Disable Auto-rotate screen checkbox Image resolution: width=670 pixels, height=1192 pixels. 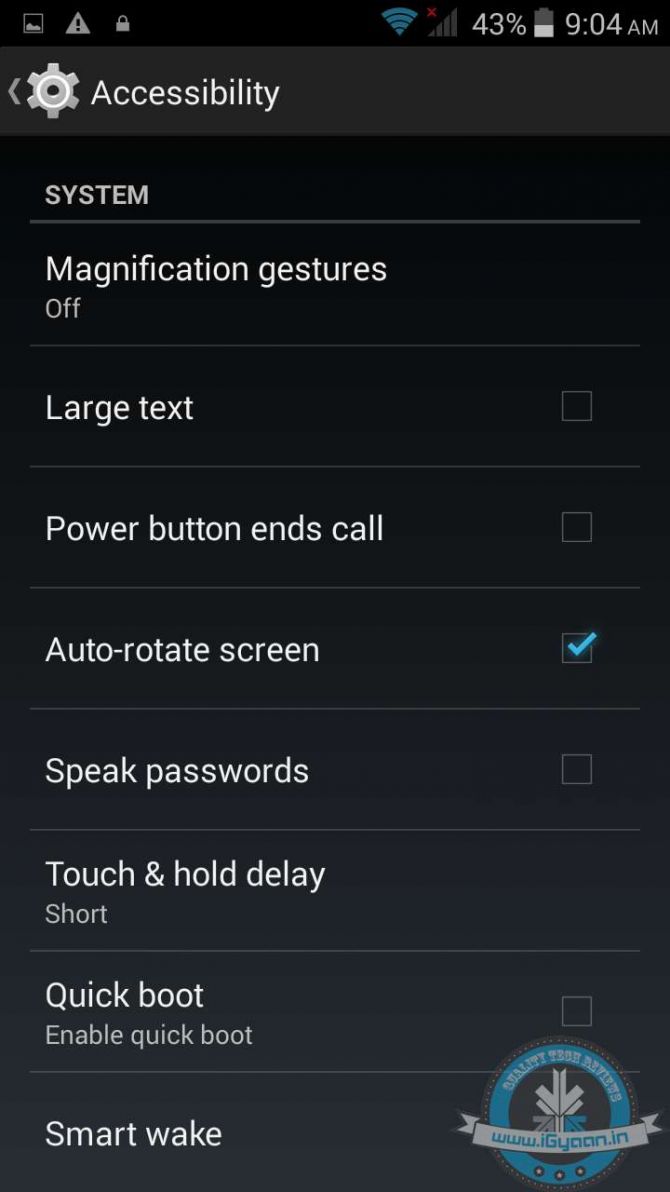(x=577, y=649)
